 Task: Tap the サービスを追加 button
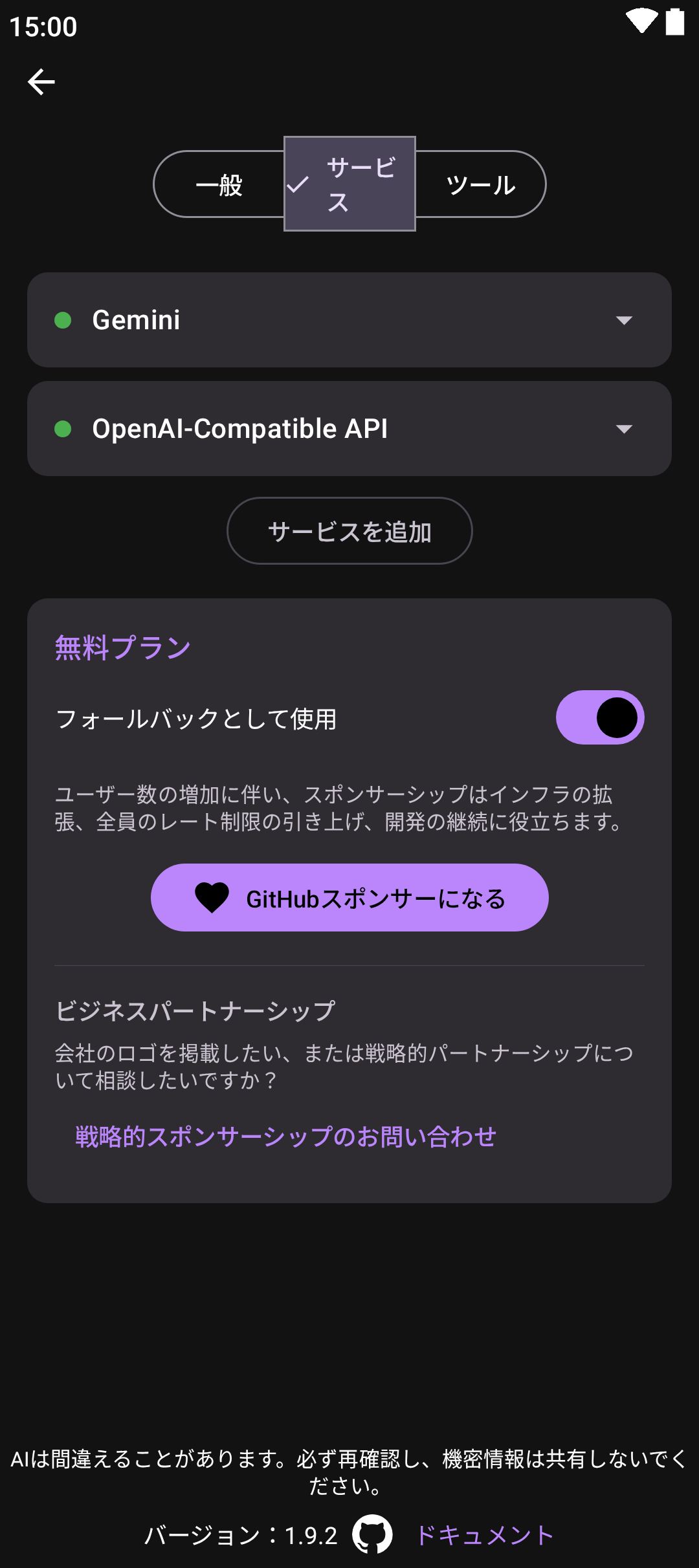pyautogui.click(x=349, y=531)
